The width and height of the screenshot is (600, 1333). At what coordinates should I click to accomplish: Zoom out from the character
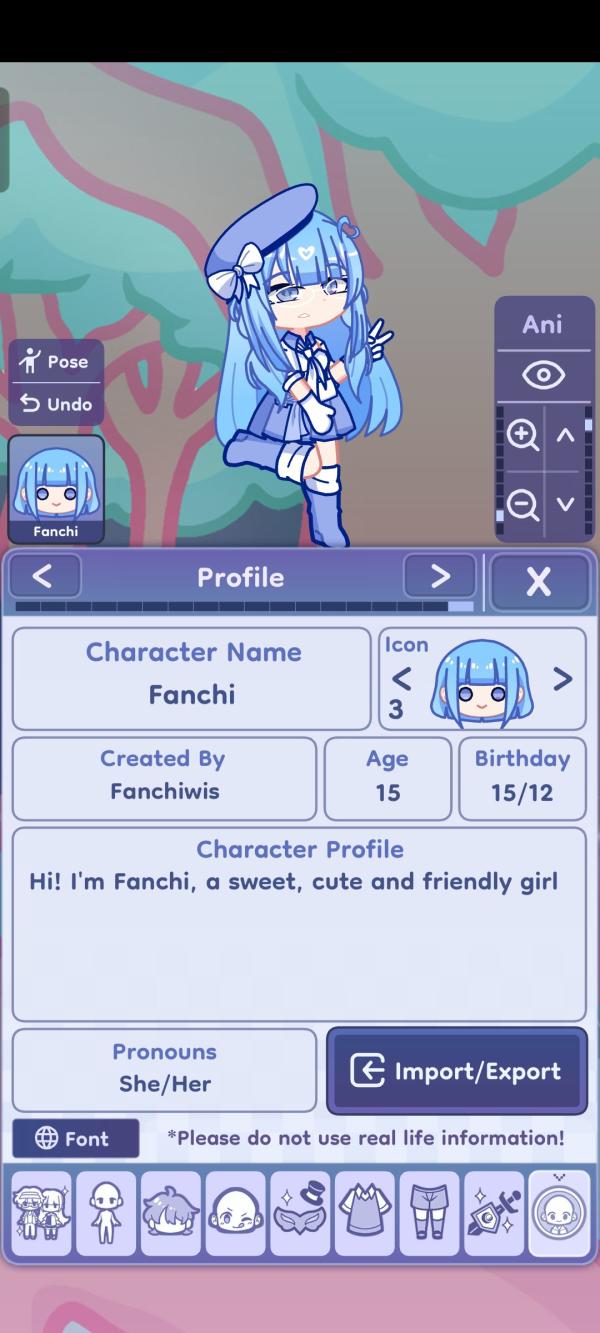[522, 505]
